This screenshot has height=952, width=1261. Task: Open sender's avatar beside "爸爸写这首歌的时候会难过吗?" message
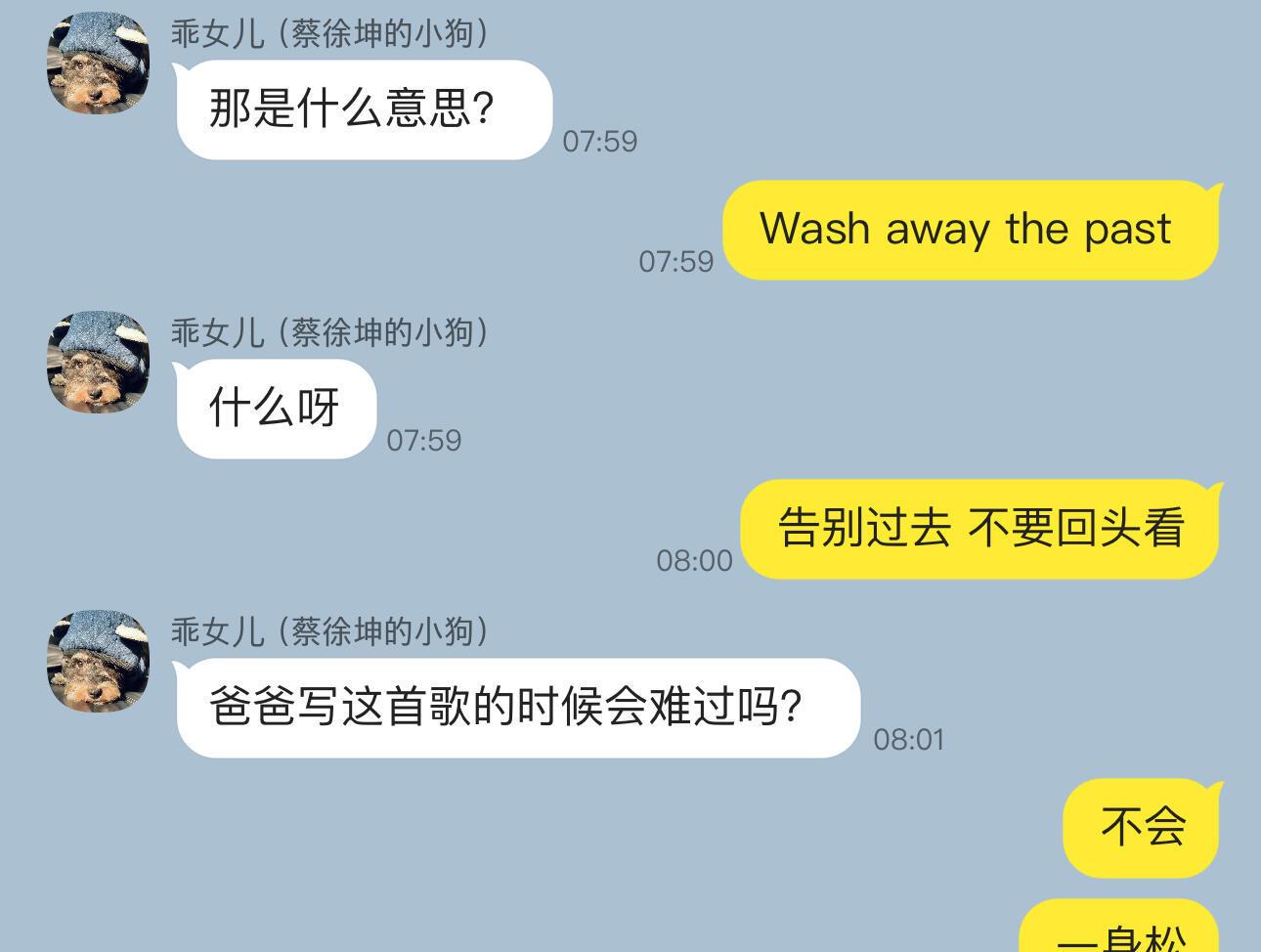point(98,661)
